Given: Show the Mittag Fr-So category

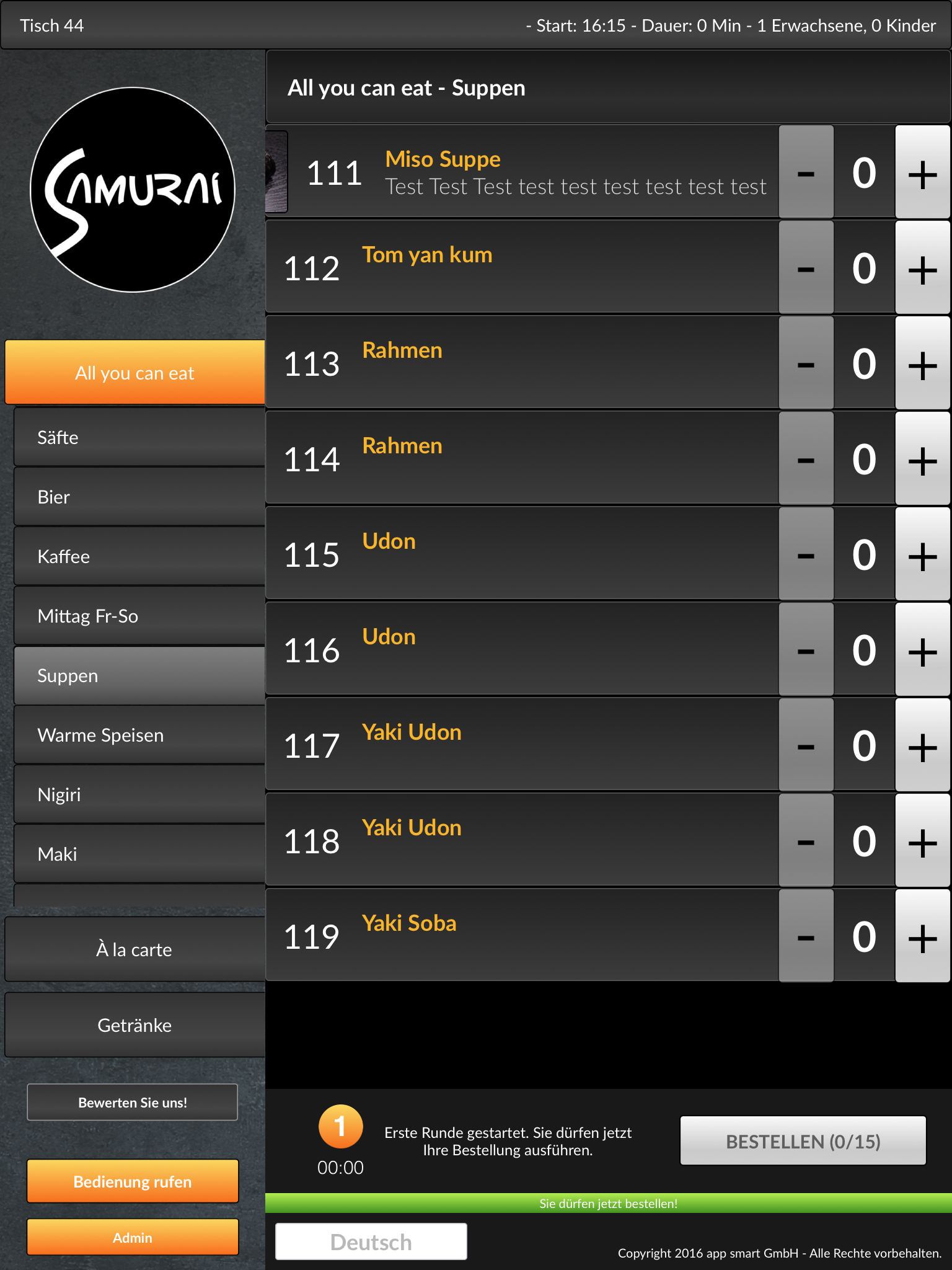Looking at the screenshot, I should pos(139,616).
